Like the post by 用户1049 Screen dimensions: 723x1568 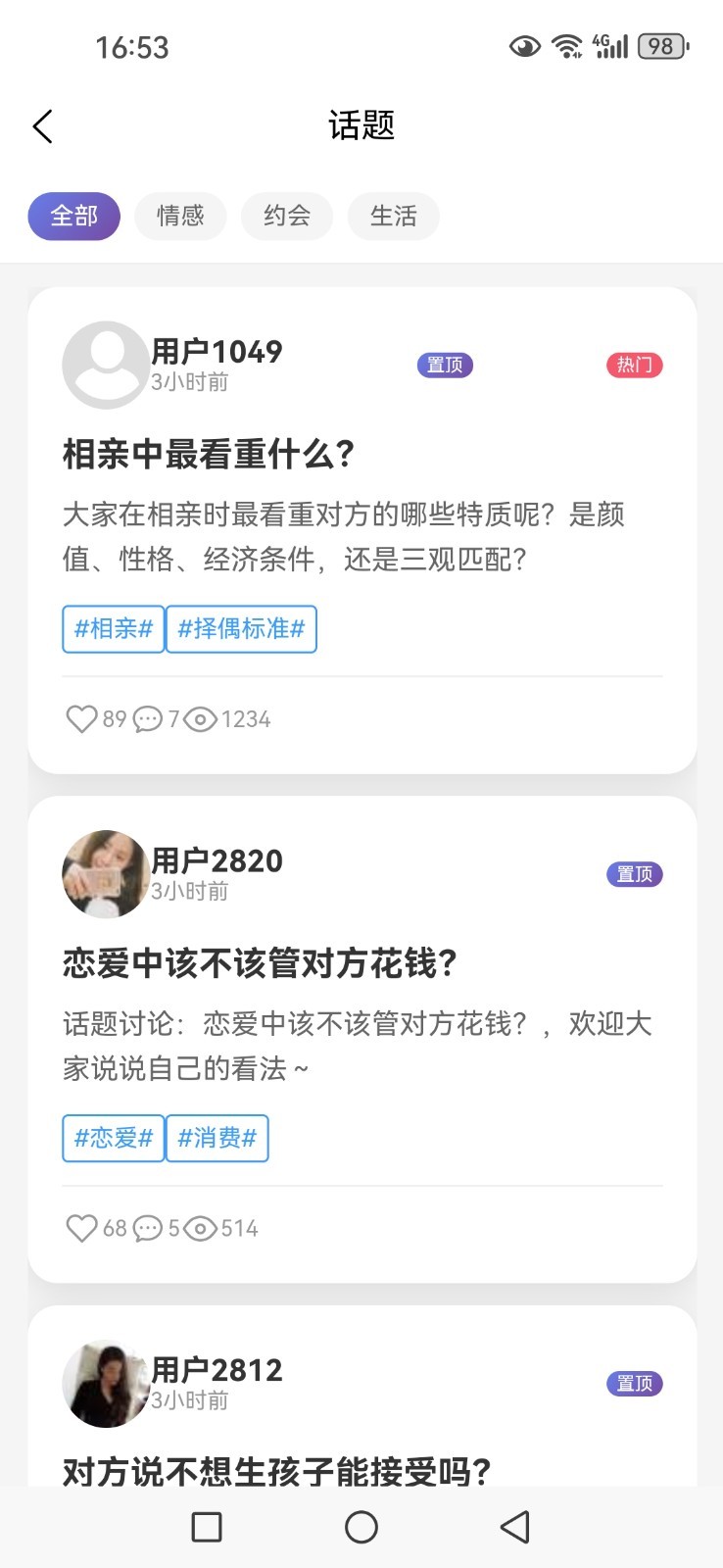(x=81, y=719)
